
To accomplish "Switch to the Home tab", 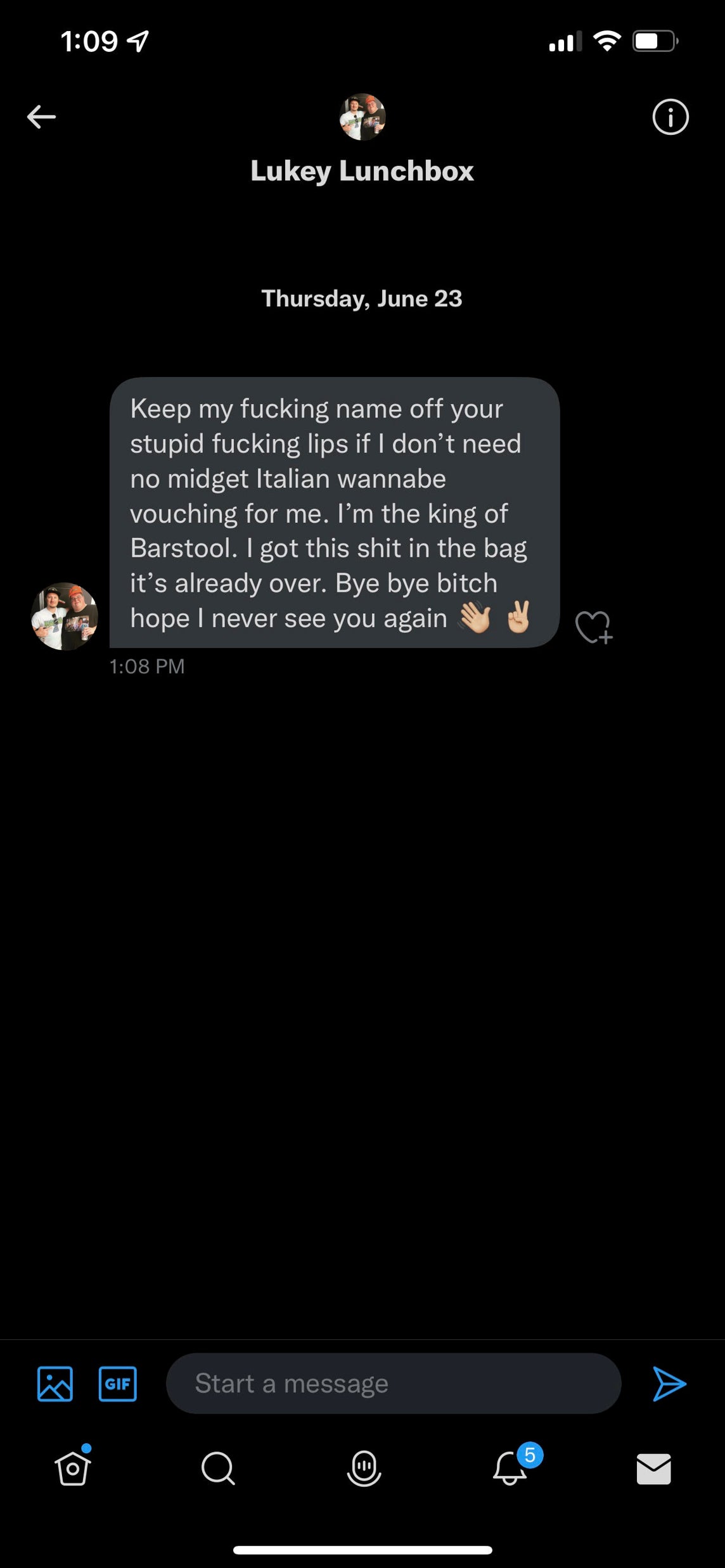I will click(x=73, y=1468).
